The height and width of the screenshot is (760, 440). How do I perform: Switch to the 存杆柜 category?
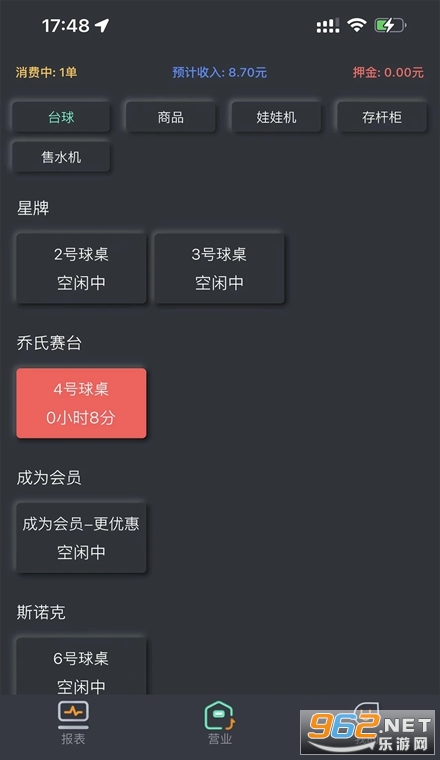382,117
